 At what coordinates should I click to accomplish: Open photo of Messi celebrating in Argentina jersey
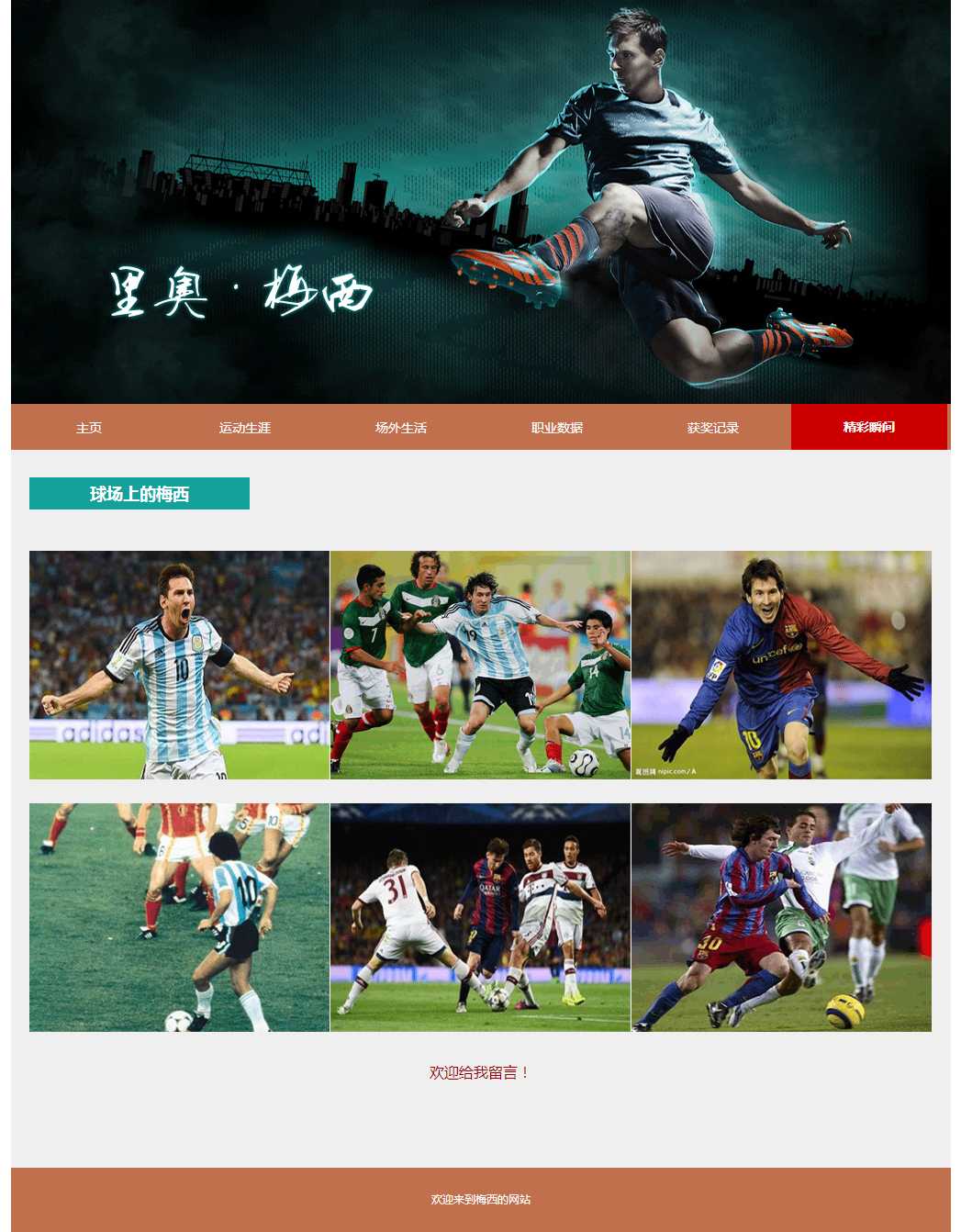coord(179,665)
